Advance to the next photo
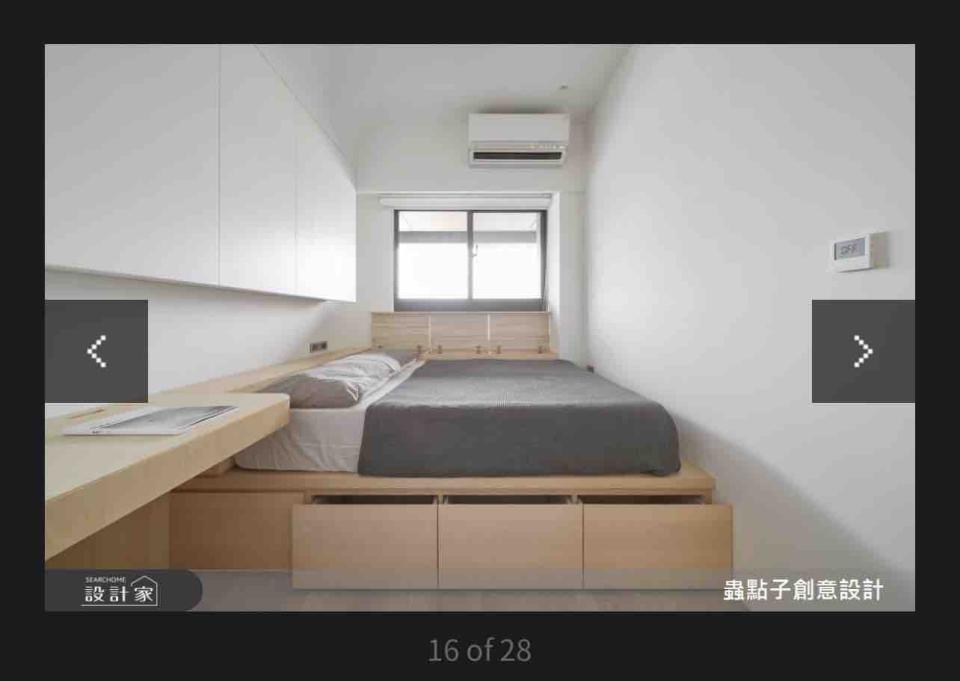 [862, 351]
